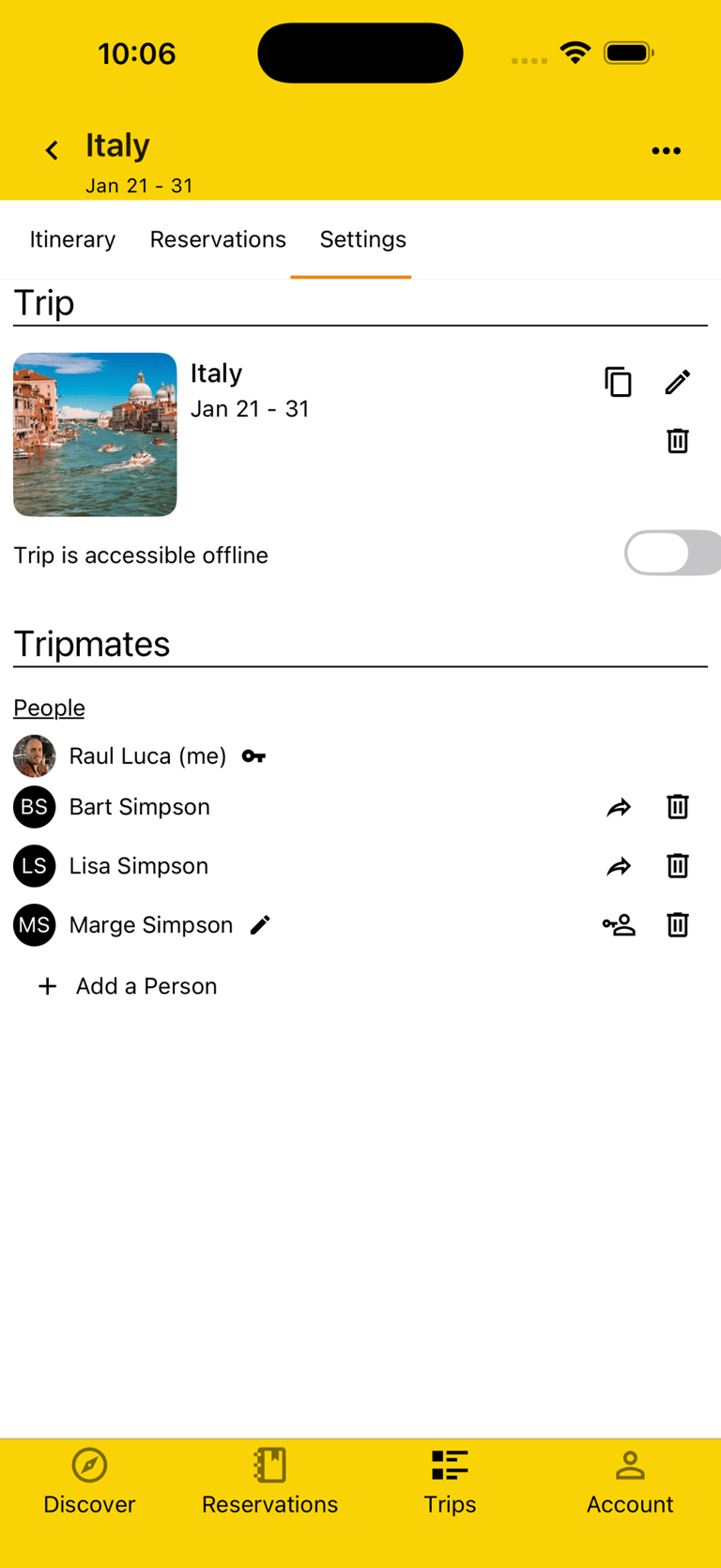Viewport: 721px width, 1568px height.
Task: Open the Reservations tab
Action: tap(218, 240)
